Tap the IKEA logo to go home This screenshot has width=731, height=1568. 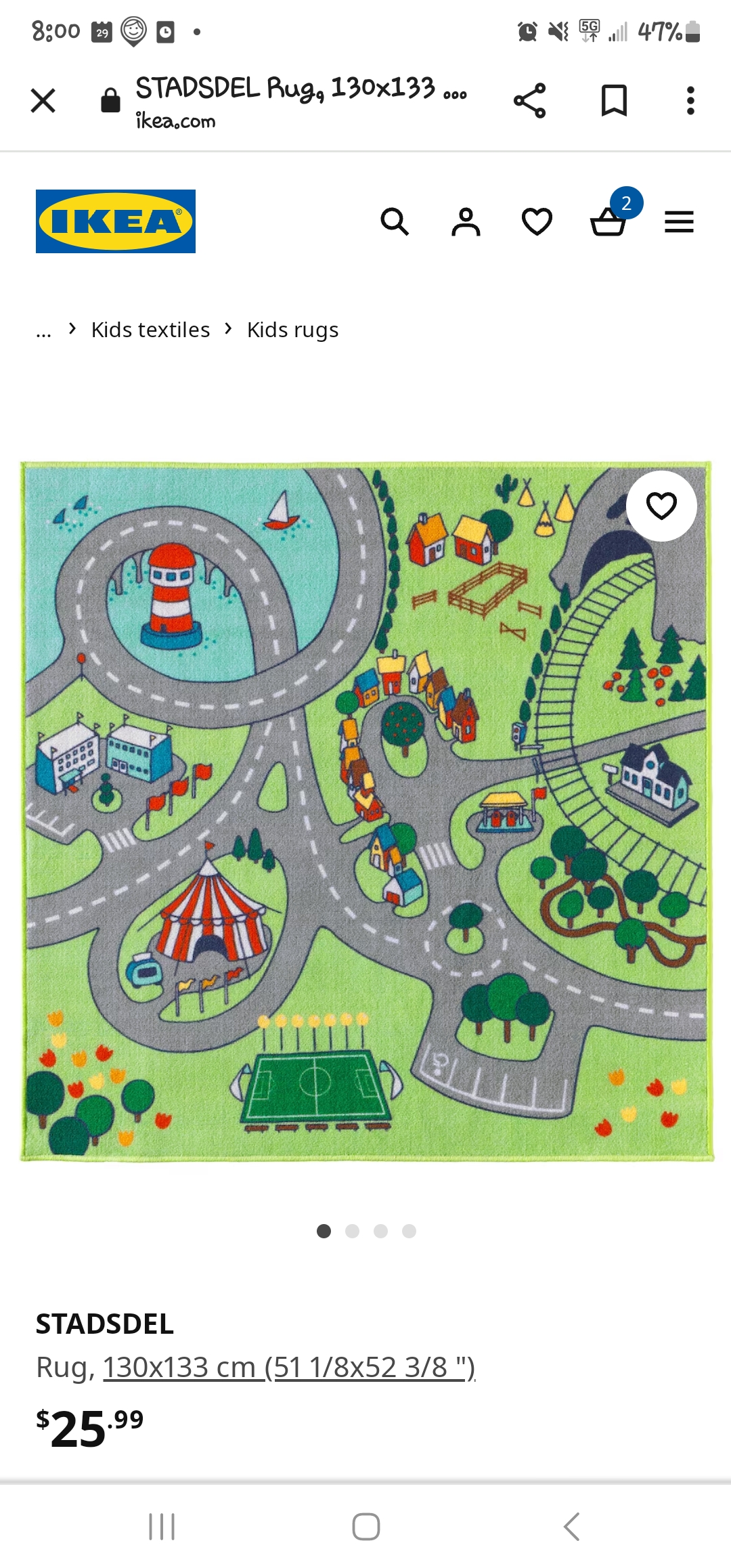(116, 221)
